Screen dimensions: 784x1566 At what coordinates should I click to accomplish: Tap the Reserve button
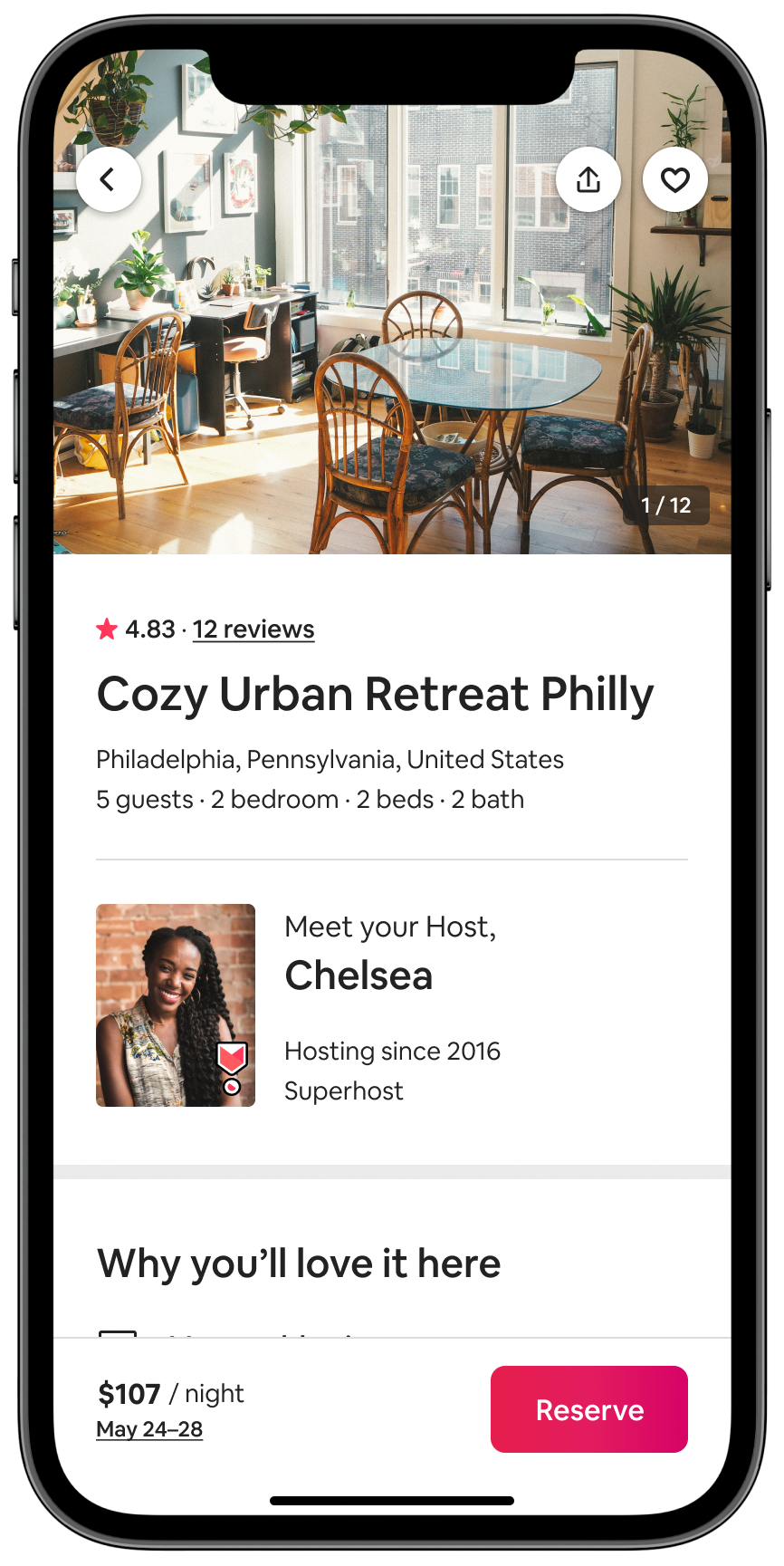(588, 1409)
